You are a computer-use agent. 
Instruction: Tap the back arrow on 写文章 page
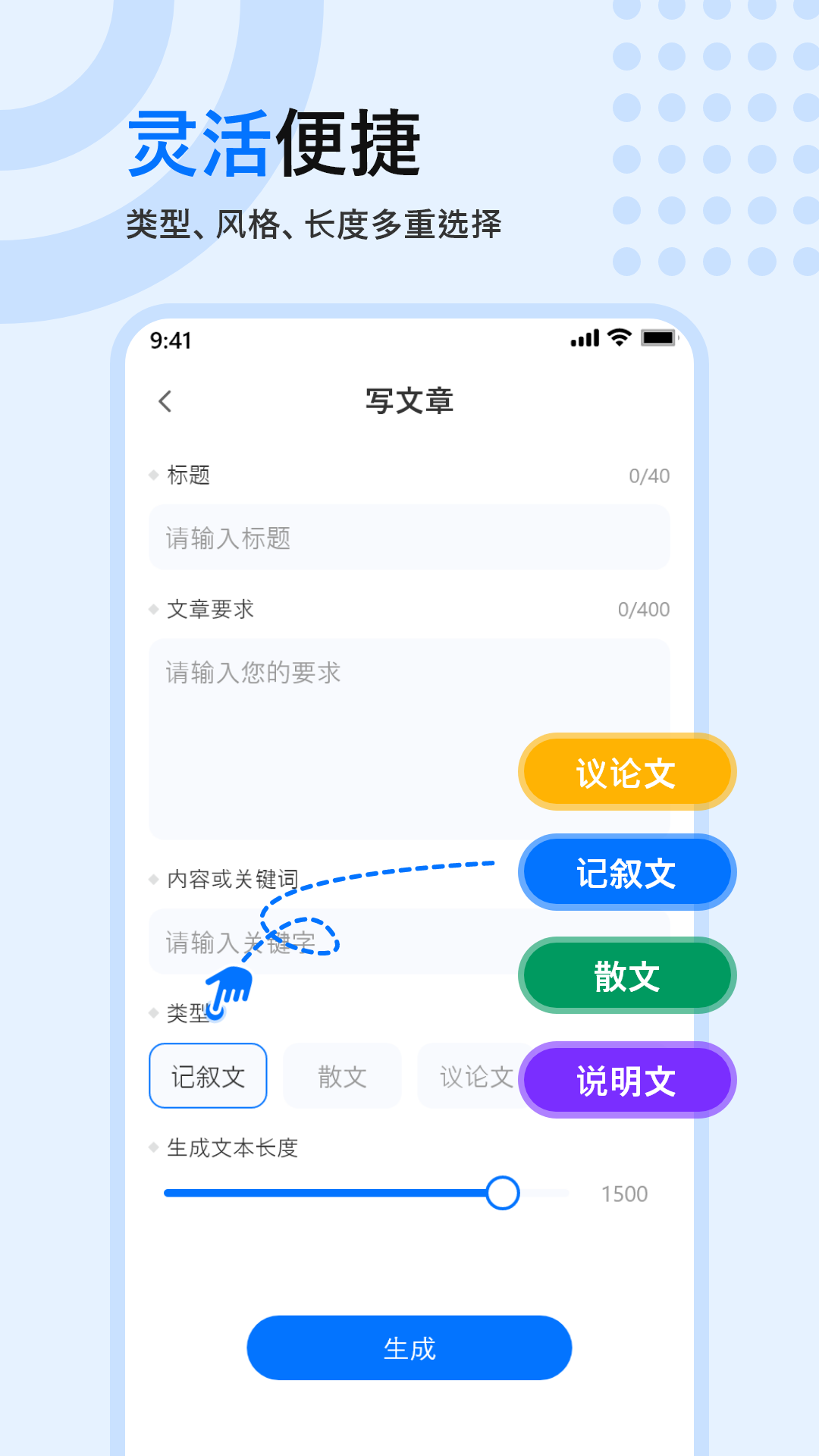click(x=165, y=400)
